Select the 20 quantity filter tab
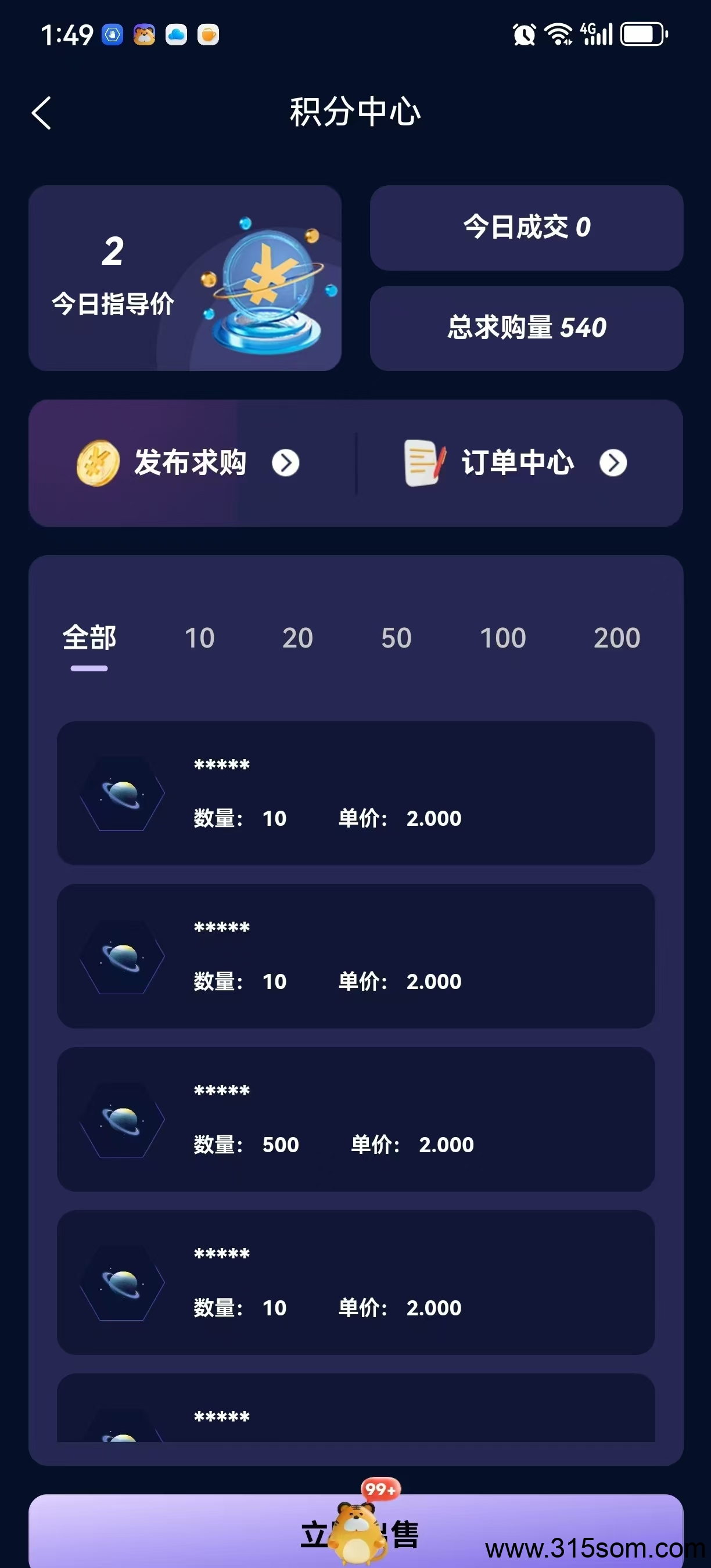Screen dimensions: 711x1568 (297, 638)
